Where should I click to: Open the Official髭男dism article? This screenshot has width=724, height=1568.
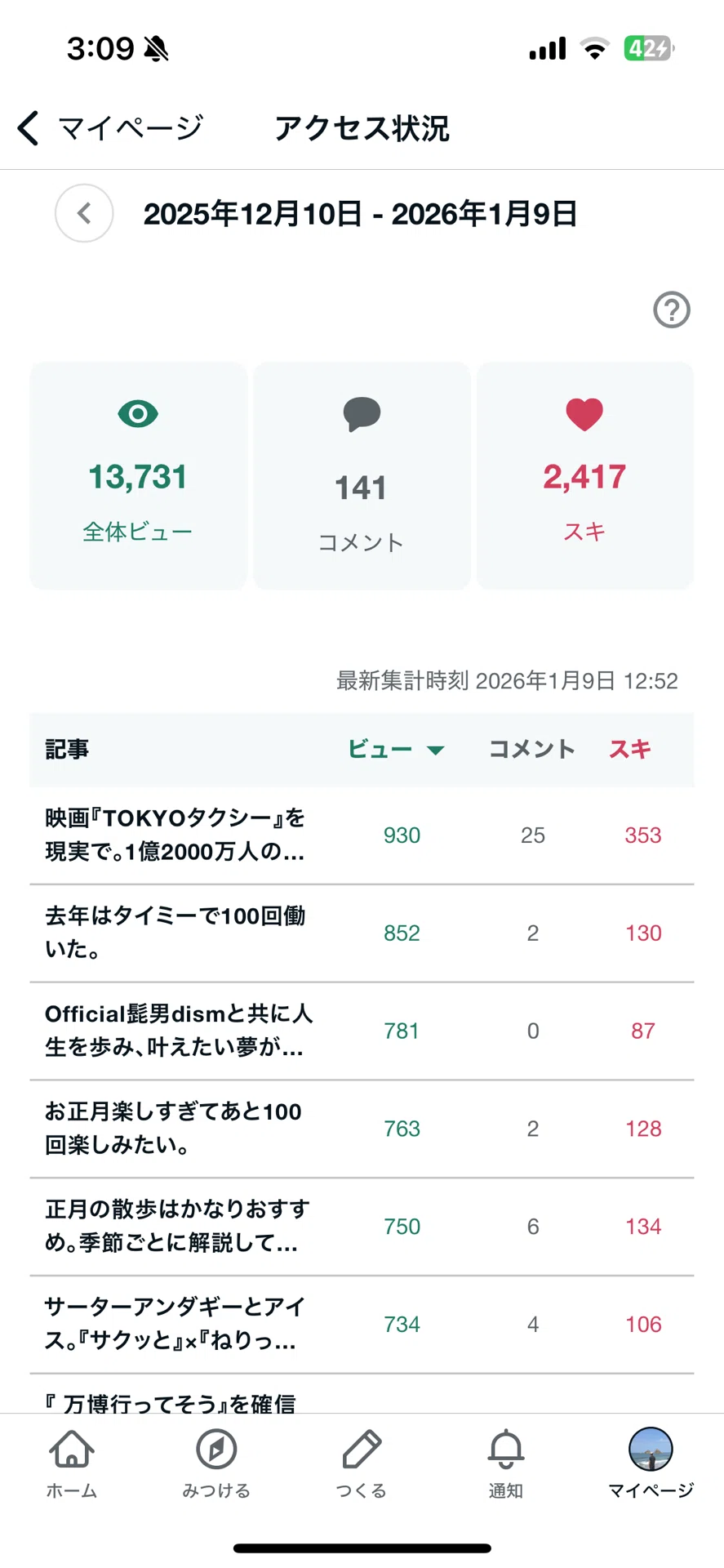pos(362,1031)
